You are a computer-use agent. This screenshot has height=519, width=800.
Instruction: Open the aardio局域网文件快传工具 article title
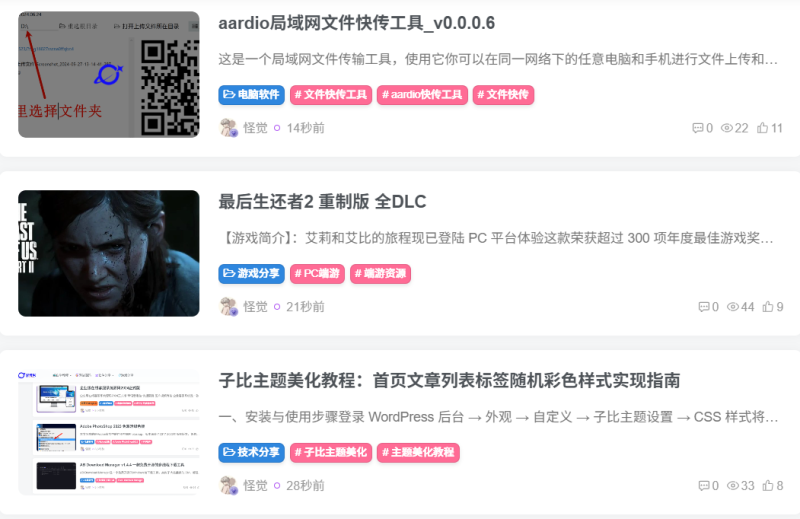(356, 23)
